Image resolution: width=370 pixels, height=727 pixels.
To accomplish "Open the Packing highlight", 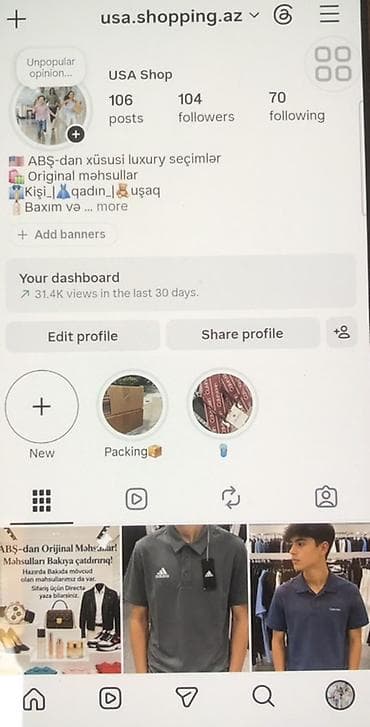I will 133,405.
